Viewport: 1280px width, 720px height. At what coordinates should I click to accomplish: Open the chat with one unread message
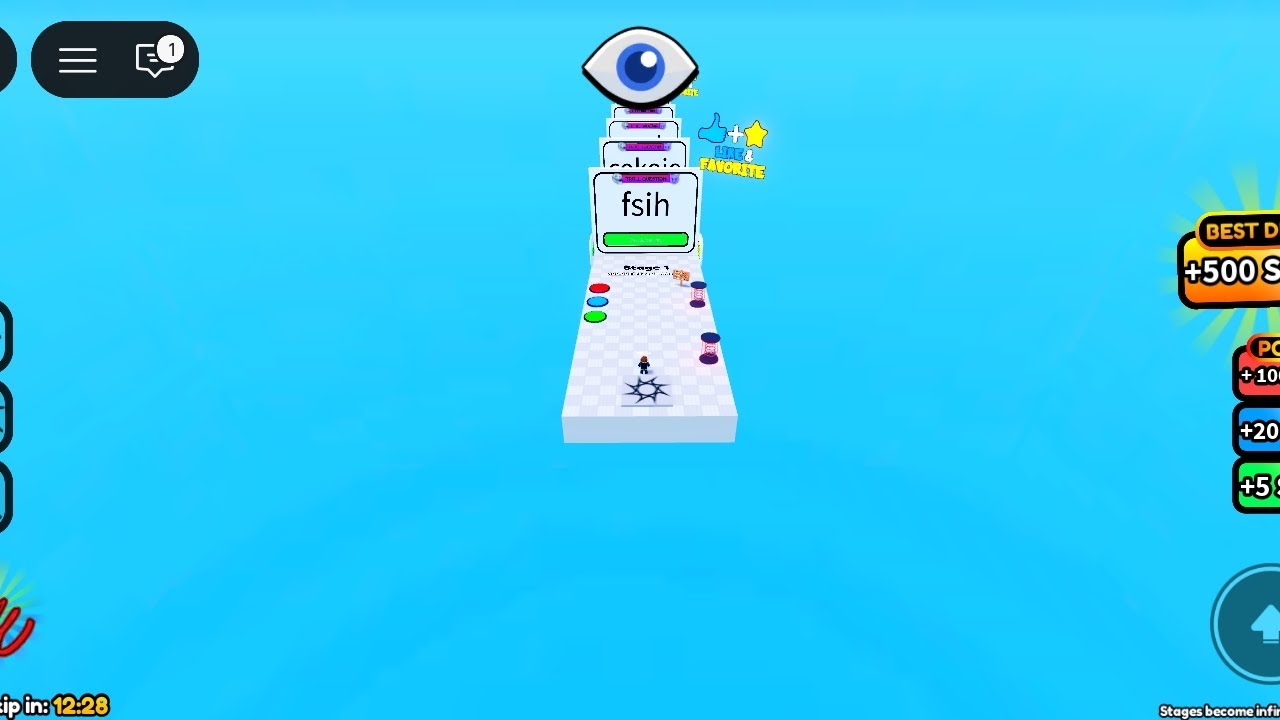(x=156, y=59)
